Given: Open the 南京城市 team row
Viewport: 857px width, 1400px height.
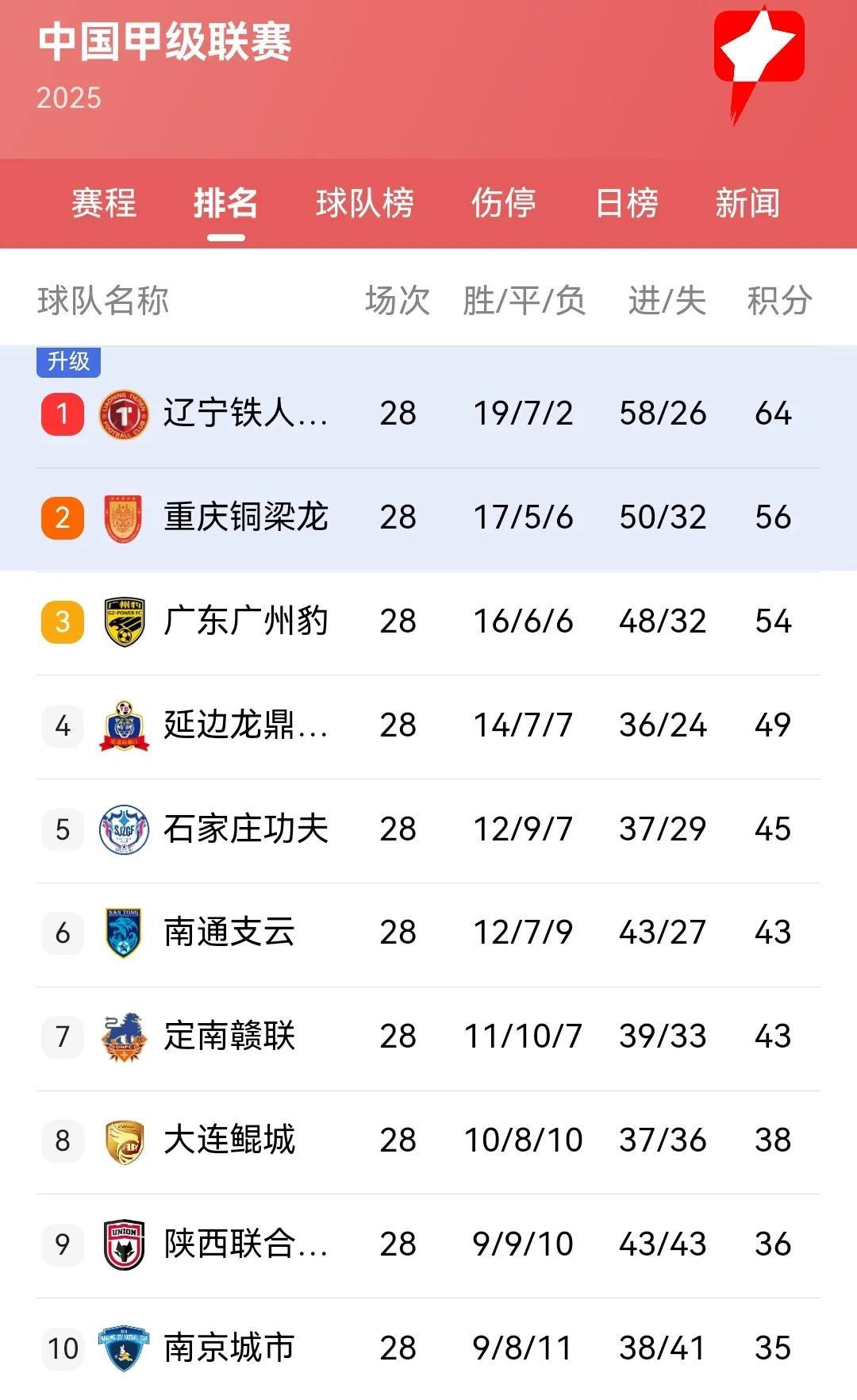Looking at the screenshot, I should click(x=428, y=1349).
